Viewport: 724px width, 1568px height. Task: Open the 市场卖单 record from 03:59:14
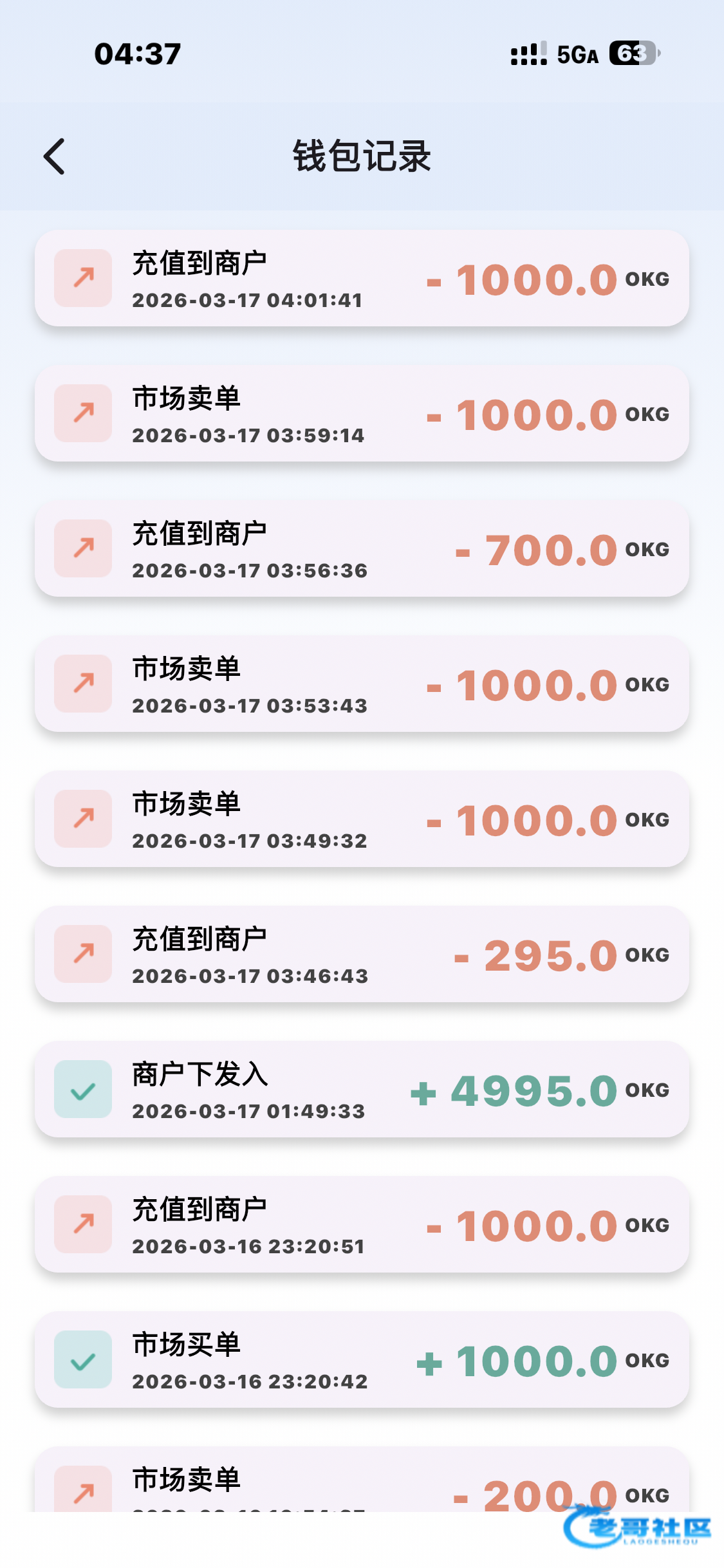pyautogui.click(x=362, y=413)
